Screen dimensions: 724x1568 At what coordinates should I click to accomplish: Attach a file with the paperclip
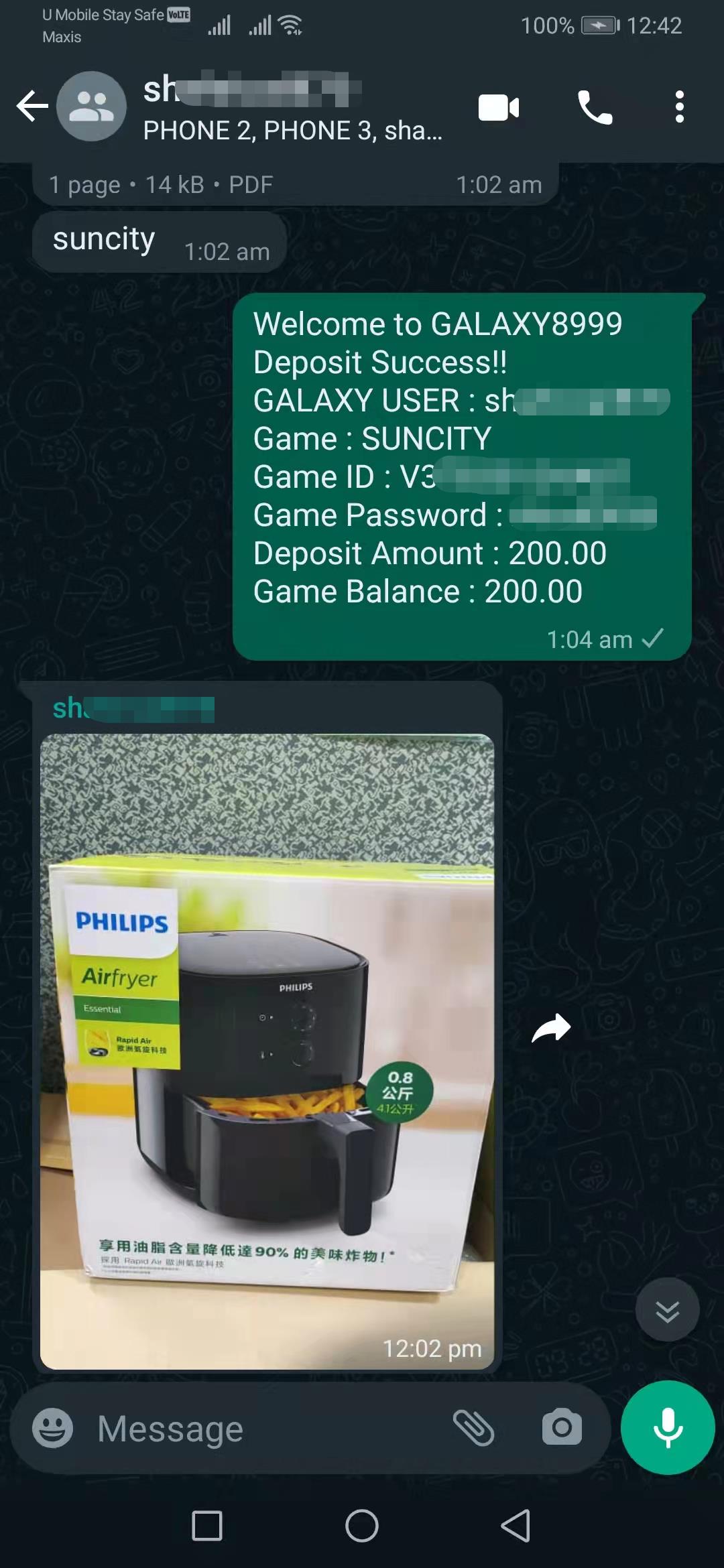click(474, 1428)
